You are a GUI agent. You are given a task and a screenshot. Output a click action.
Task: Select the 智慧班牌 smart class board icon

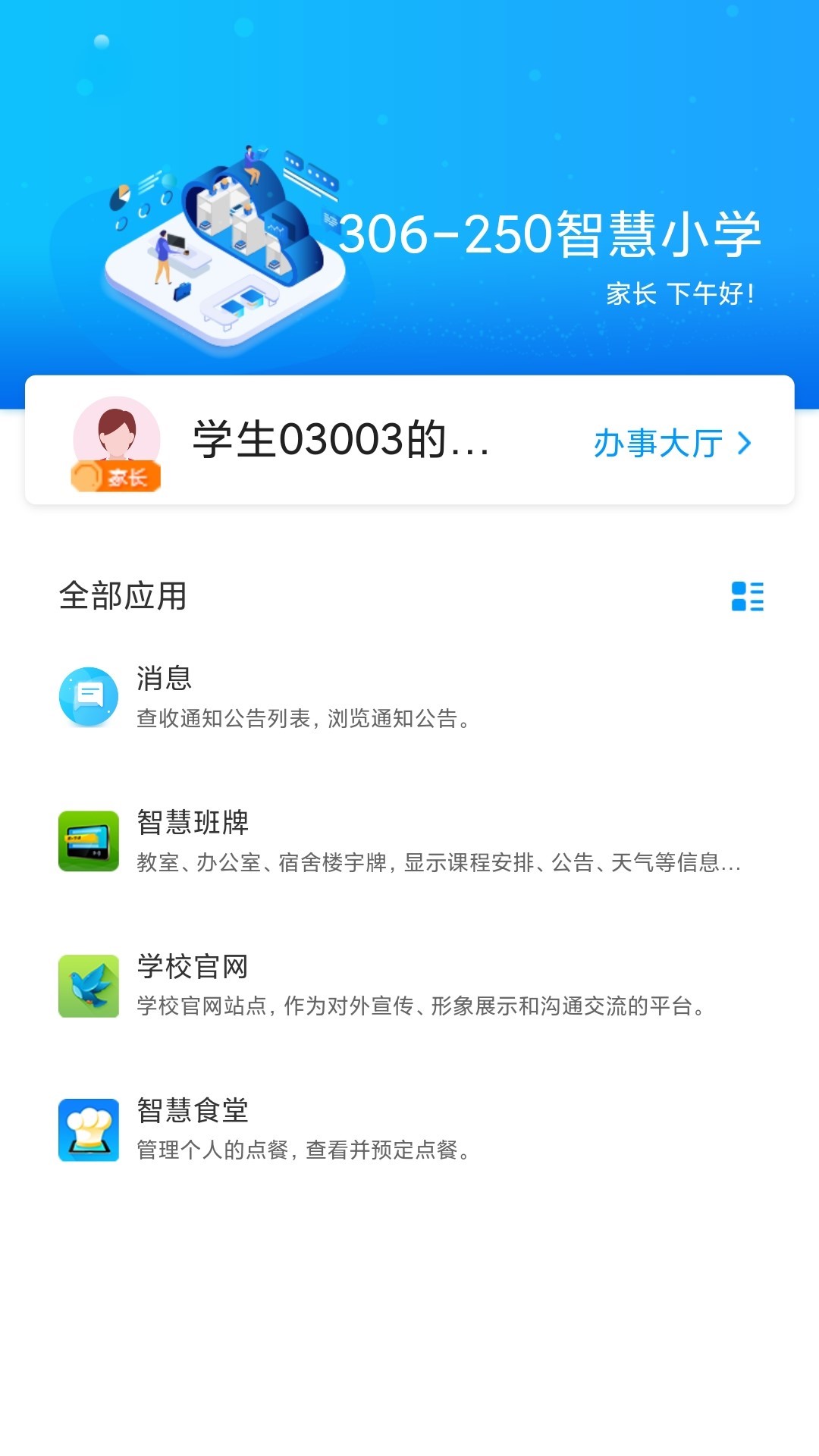88,839
